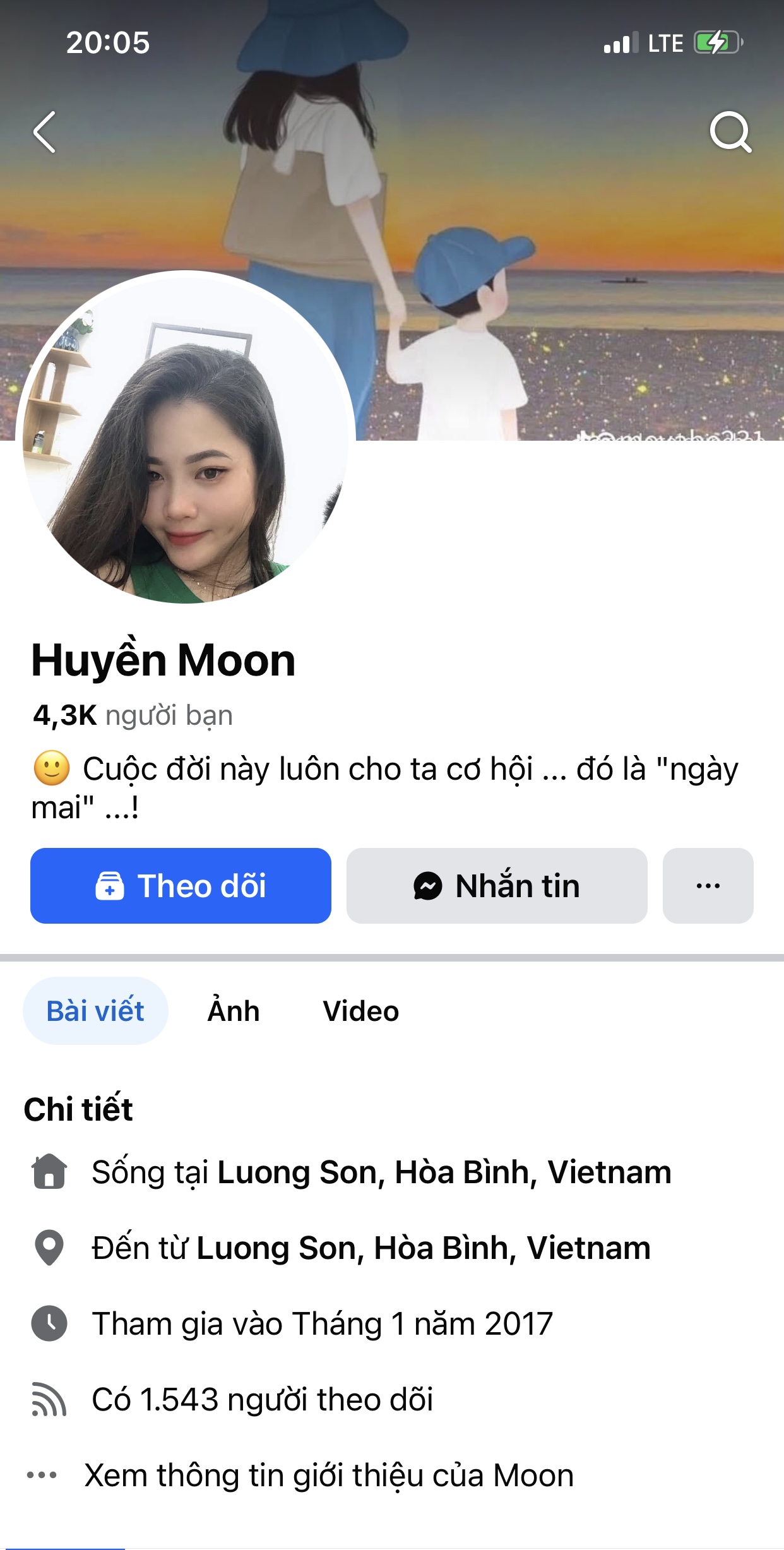784x1550 pixels.
Task: Switch to the Video tab
Action: click(360, 1011)
